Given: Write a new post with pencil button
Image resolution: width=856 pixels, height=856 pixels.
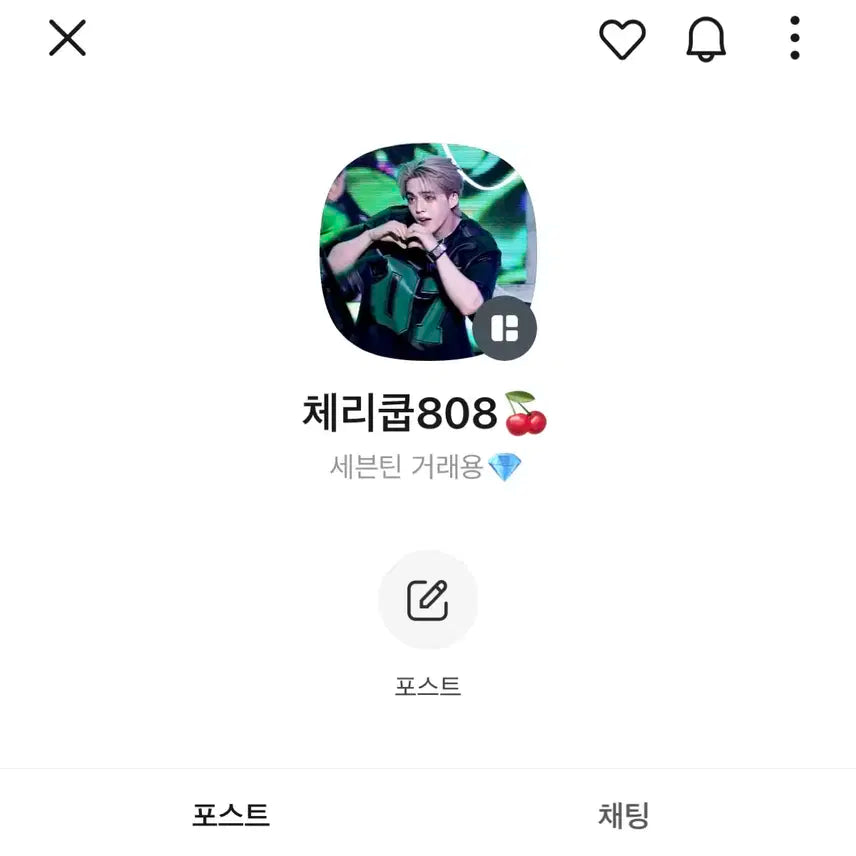Looking at the screenshot, I should [x=428, y=600].
